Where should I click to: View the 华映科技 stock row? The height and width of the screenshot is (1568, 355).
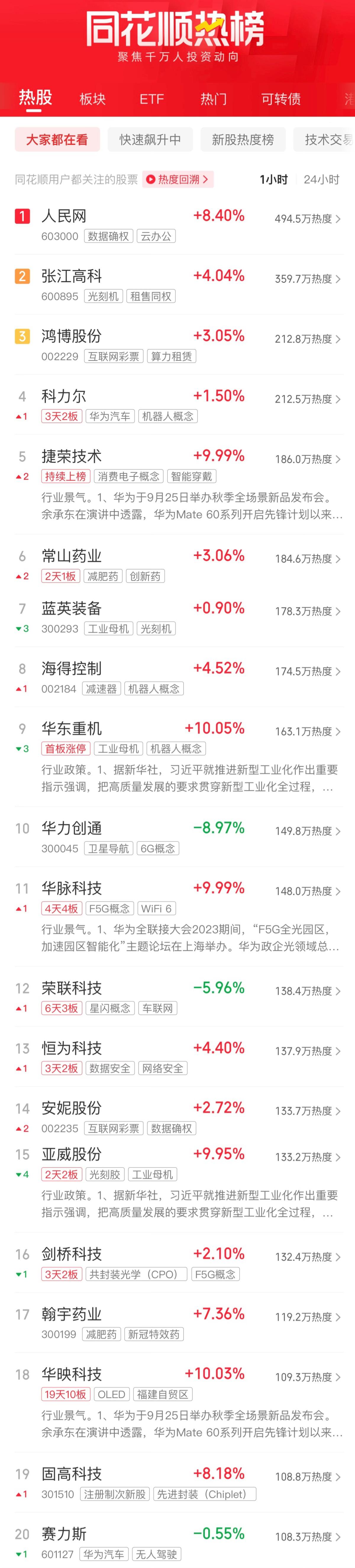71,1374
